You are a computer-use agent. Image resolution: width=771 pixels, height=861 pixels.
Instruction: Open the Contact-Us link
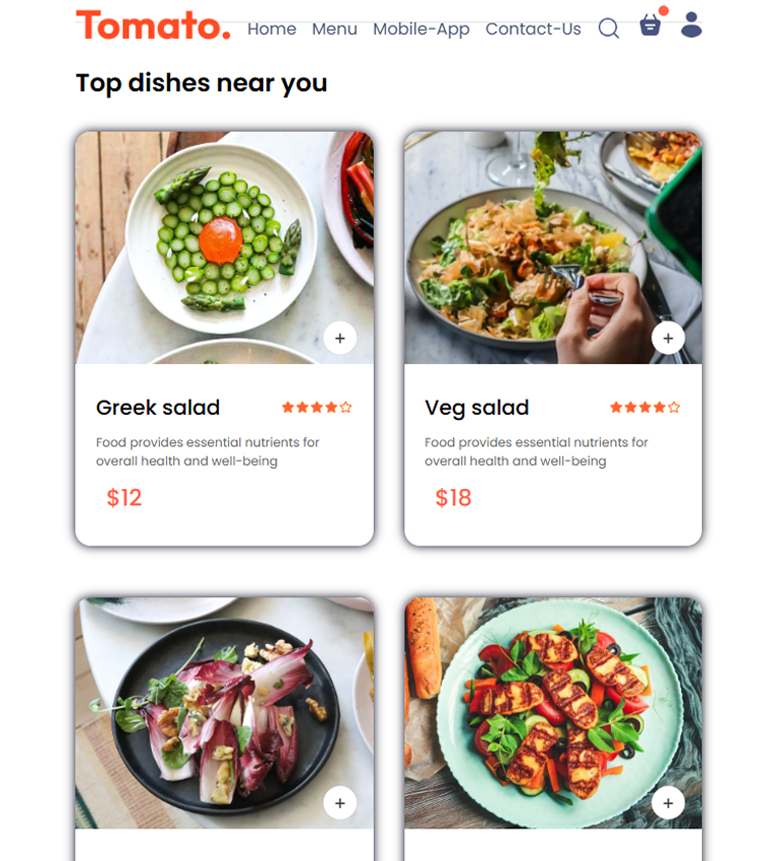coord(533,29)
